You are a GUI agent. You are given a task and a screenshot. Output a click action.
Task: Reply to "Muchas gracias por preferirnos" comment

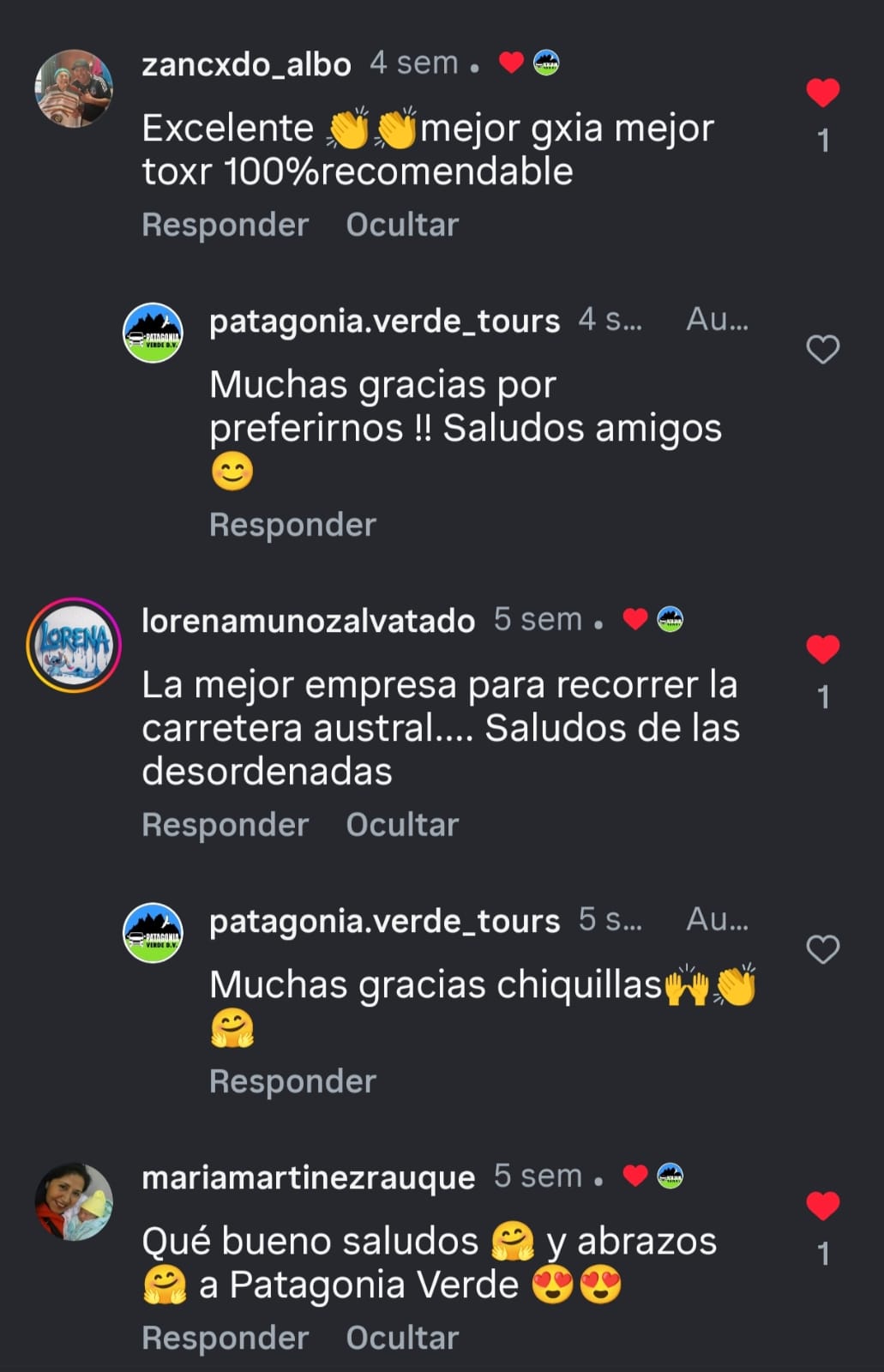click(292, 525)
